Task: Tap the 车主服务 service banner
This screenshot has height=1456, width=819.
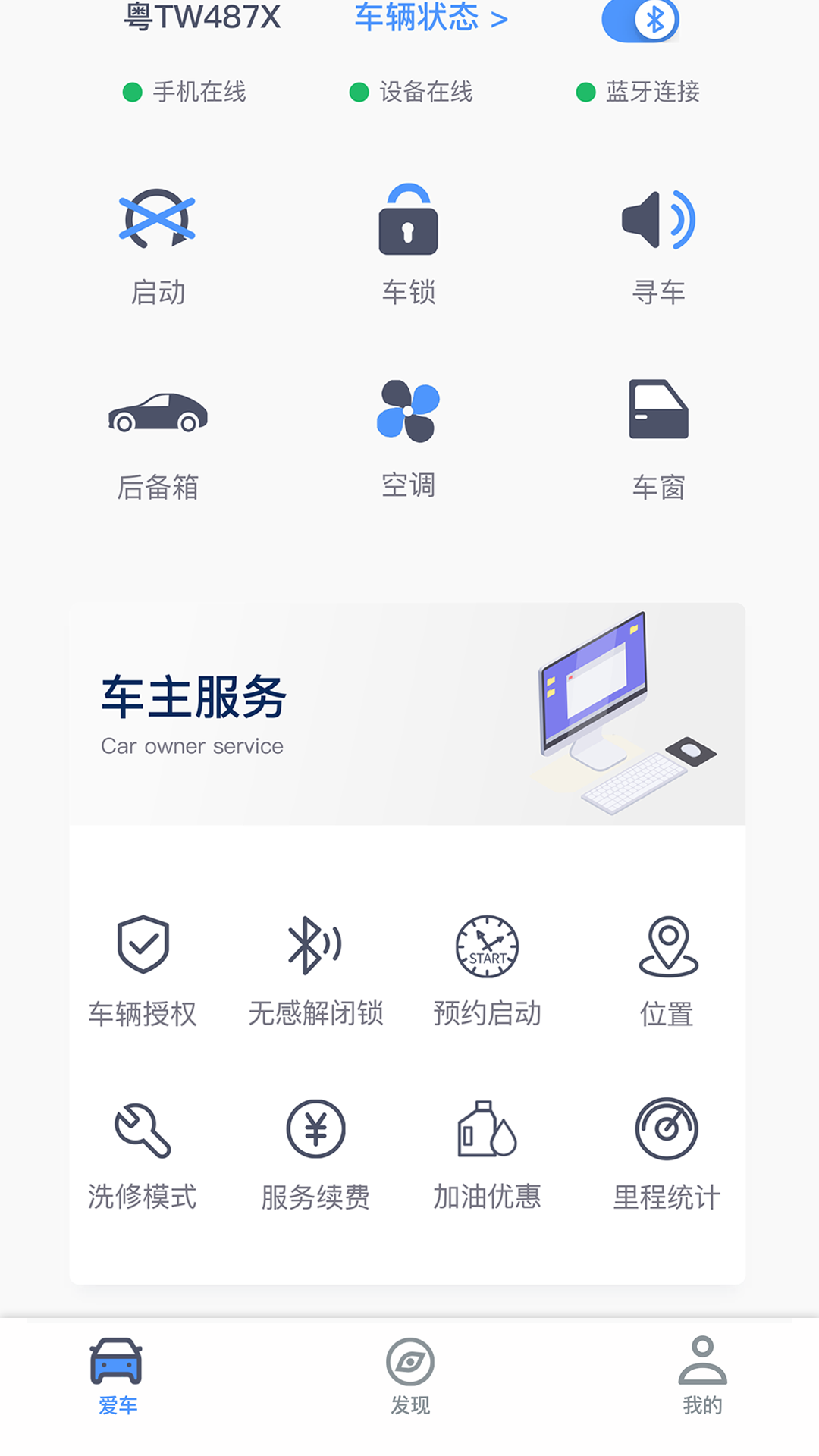Action: click(409, 713)
